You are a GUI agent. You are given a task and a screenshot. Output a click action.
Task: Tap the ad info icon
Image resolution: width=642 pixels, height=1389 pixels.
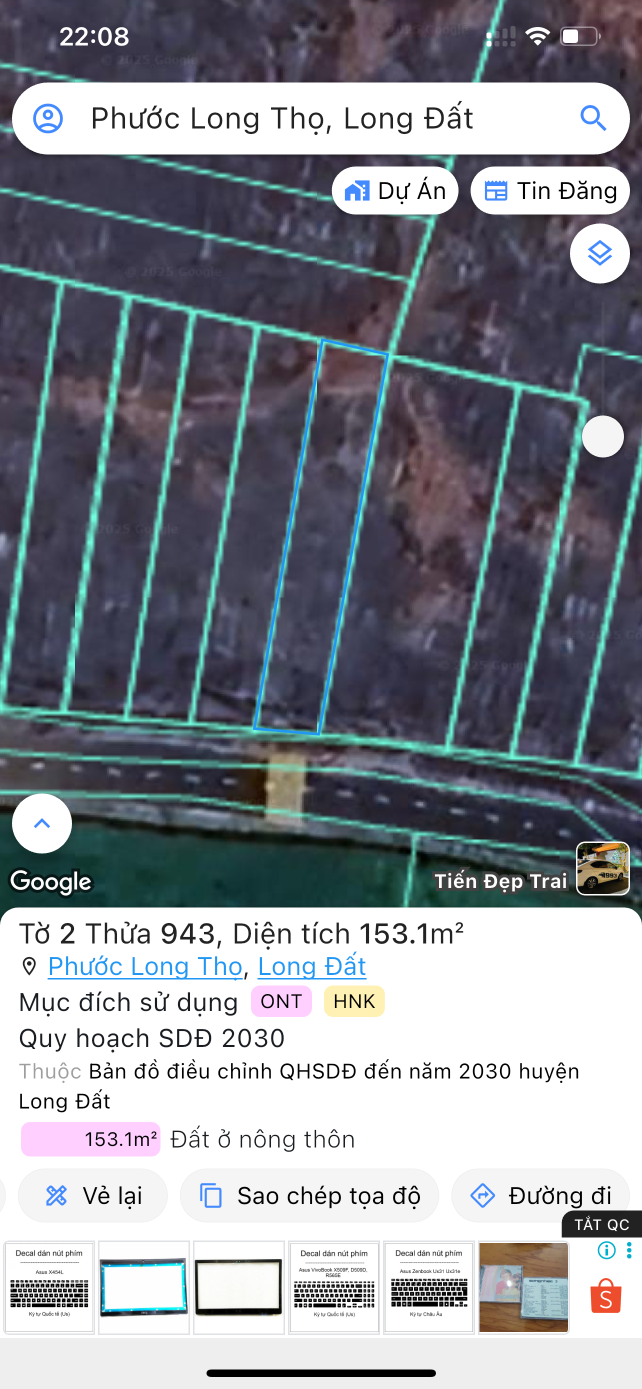(x=606, y=1250)
